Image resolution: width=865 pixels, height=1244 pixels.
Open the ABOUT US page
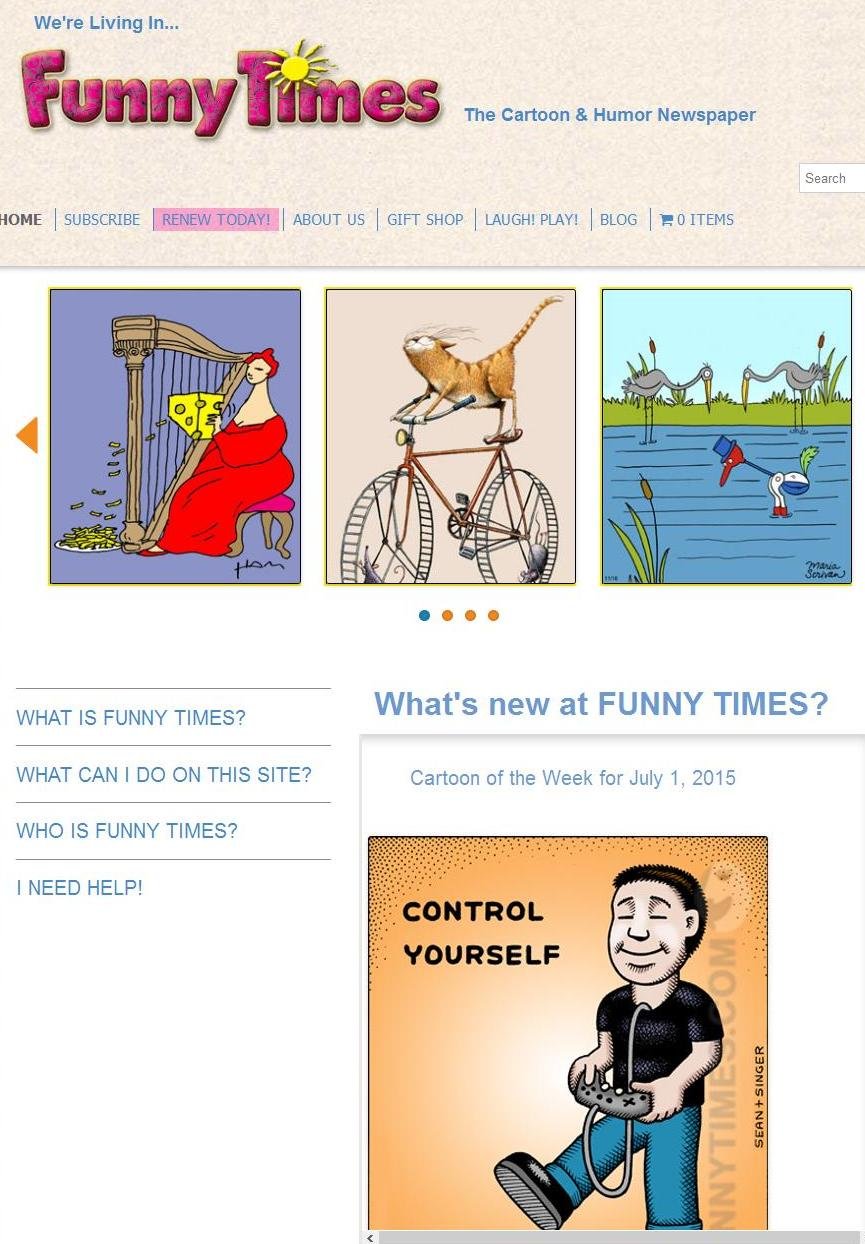[x=329, y=220]
